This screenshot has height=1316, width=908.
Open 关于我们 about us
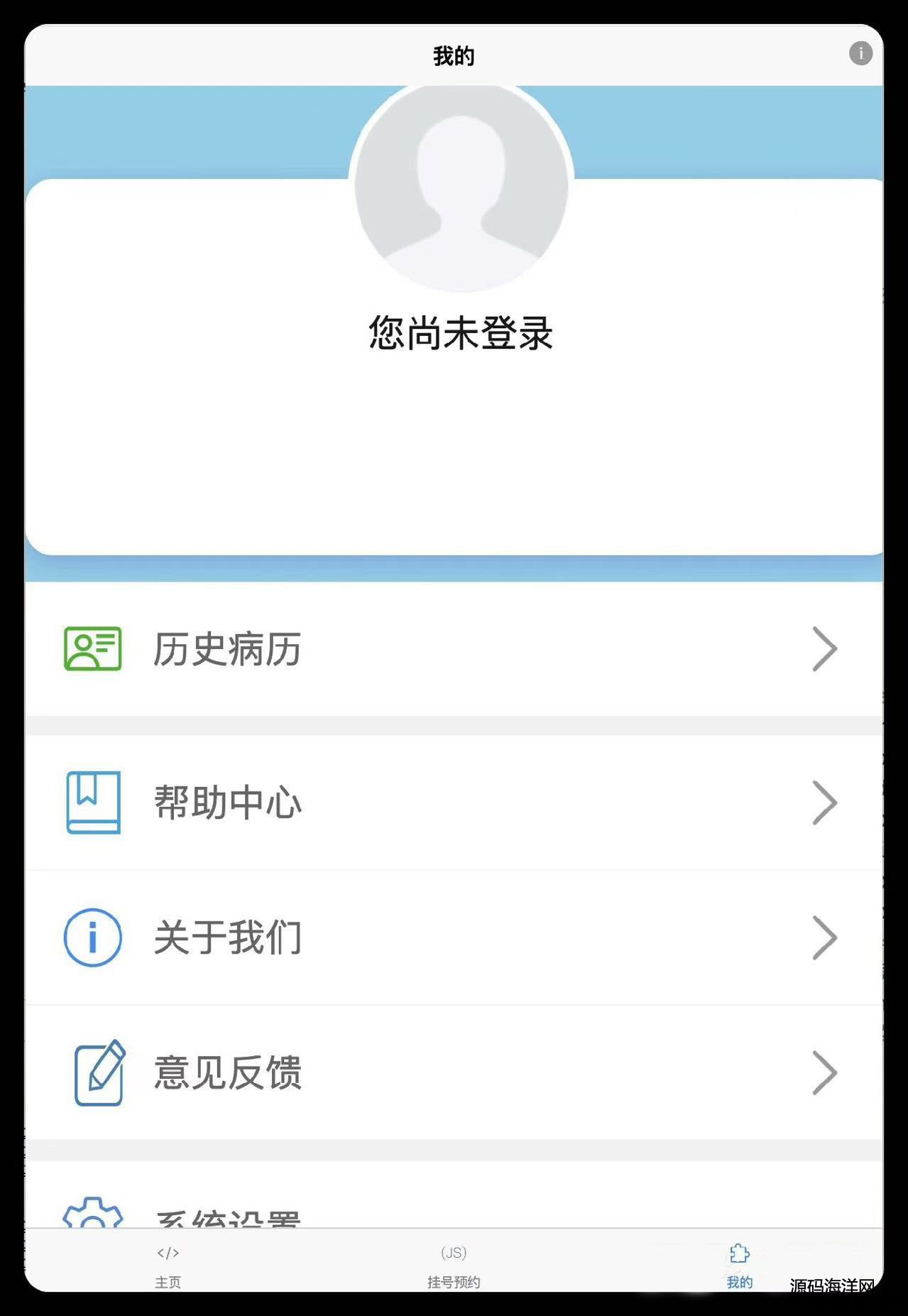coord(453,937)
